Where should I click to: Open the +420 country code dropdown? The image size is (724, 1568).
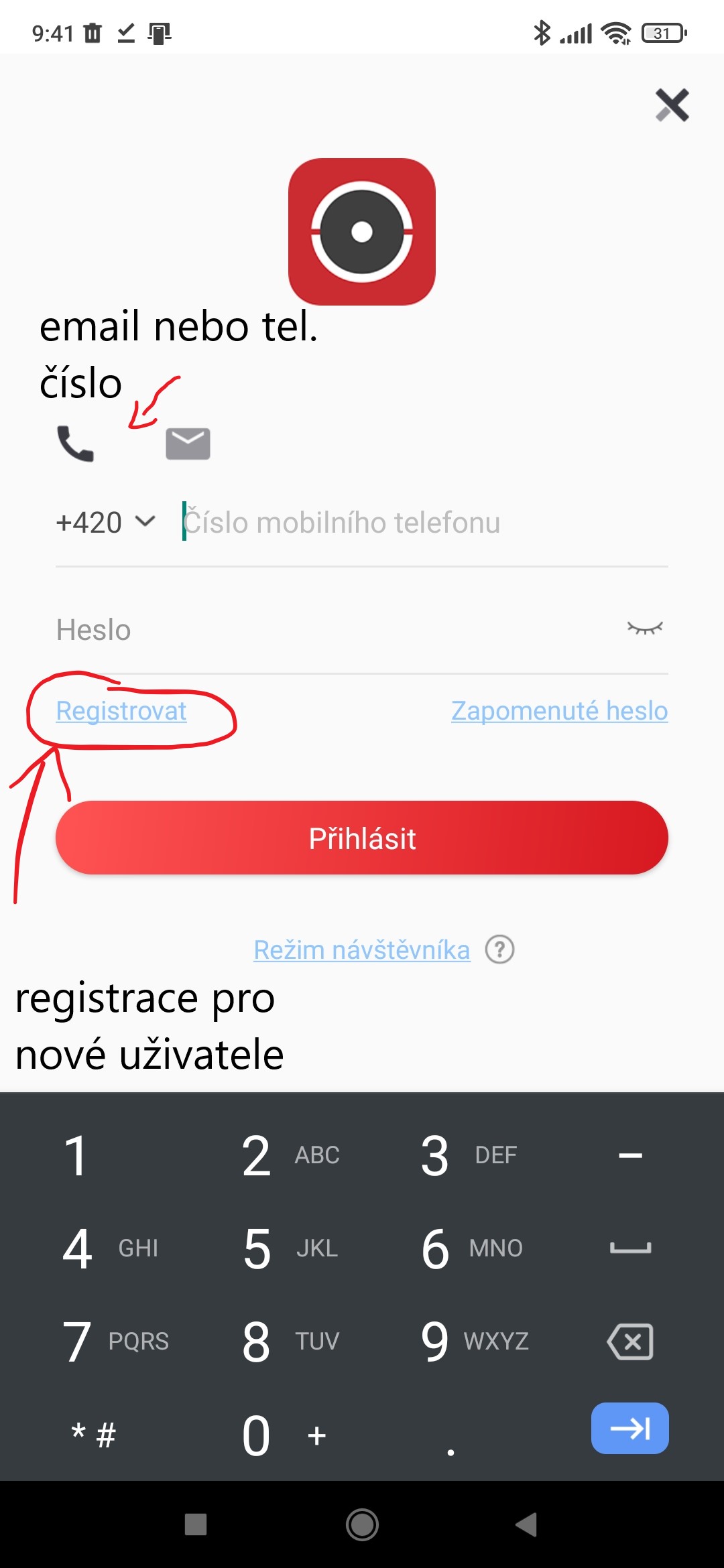(x=106, y=523)
